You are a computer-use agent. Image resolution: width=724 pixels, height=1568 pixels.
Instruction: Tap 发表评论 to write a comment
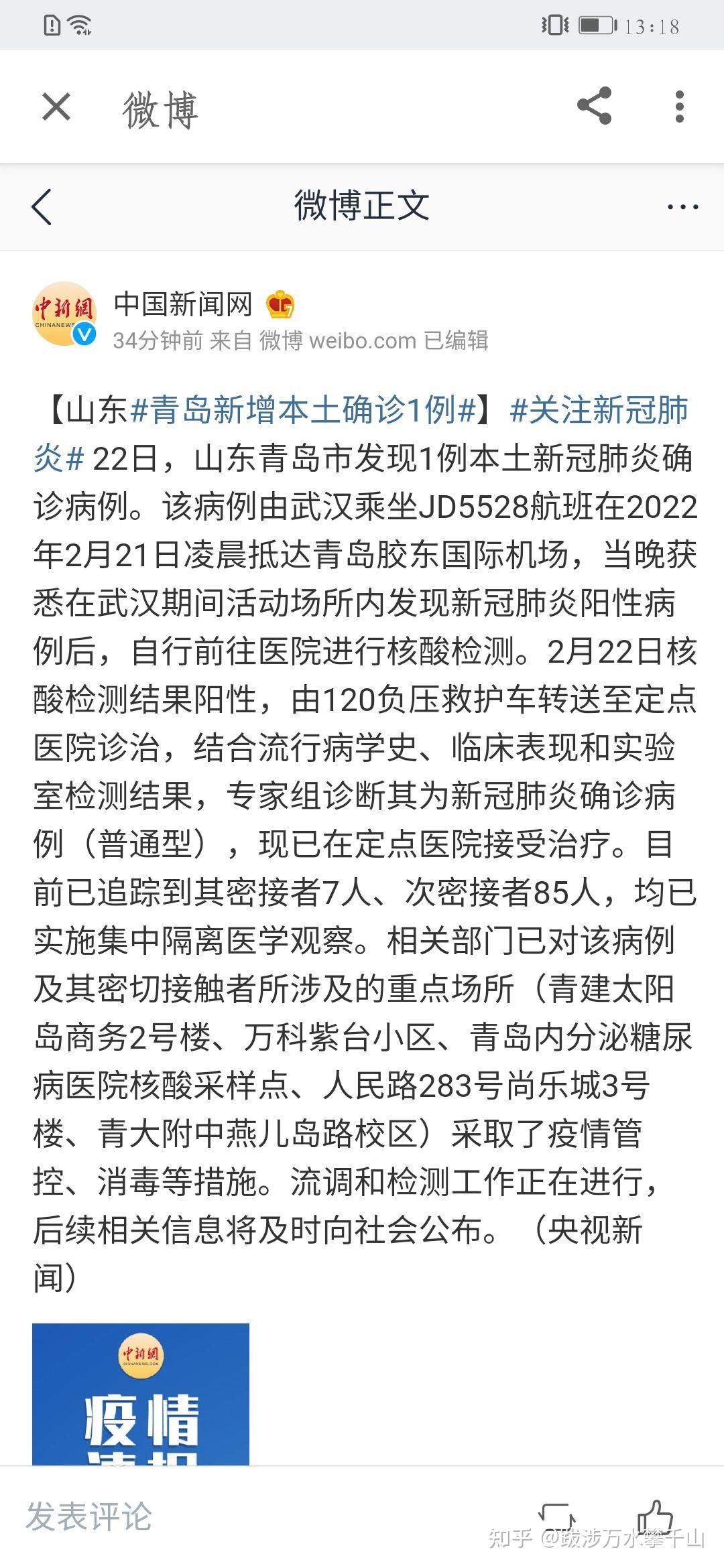(89, 1516)
